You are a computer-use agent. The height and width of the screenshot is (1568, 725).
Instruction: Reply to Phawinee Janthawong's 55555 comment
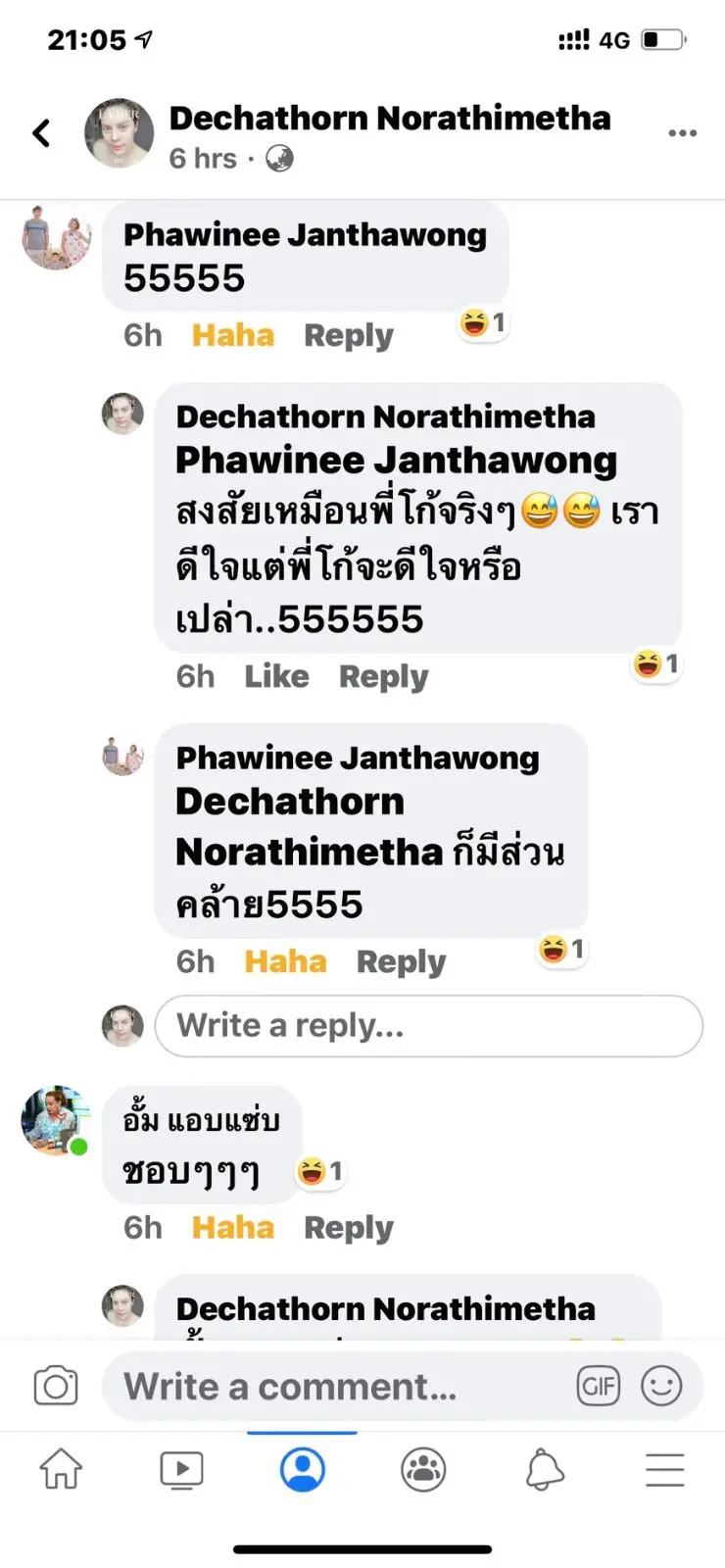click(x=348, y=335)
